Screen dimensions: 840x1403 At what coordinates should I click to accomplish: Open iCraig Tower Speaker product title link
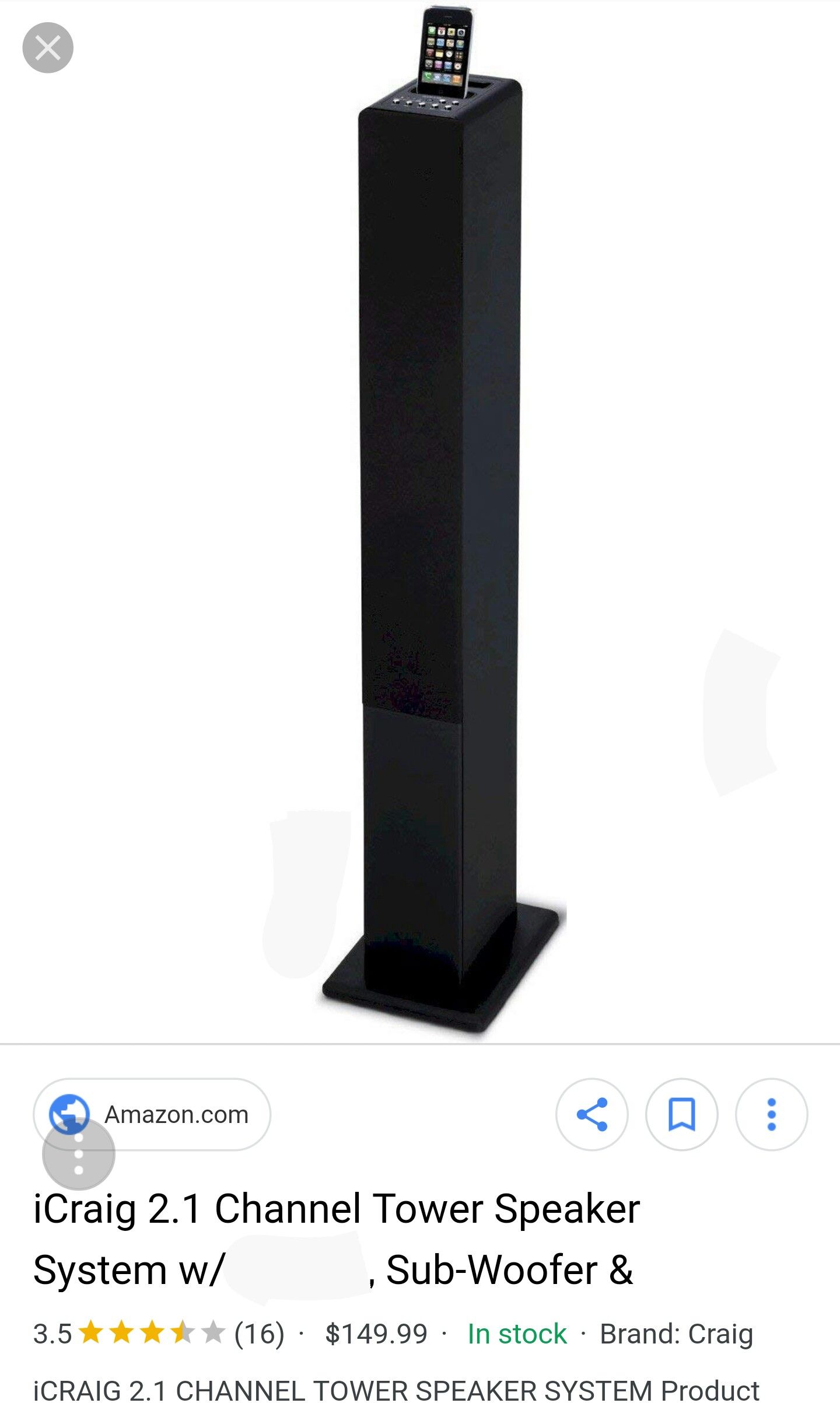[337, 1239]
